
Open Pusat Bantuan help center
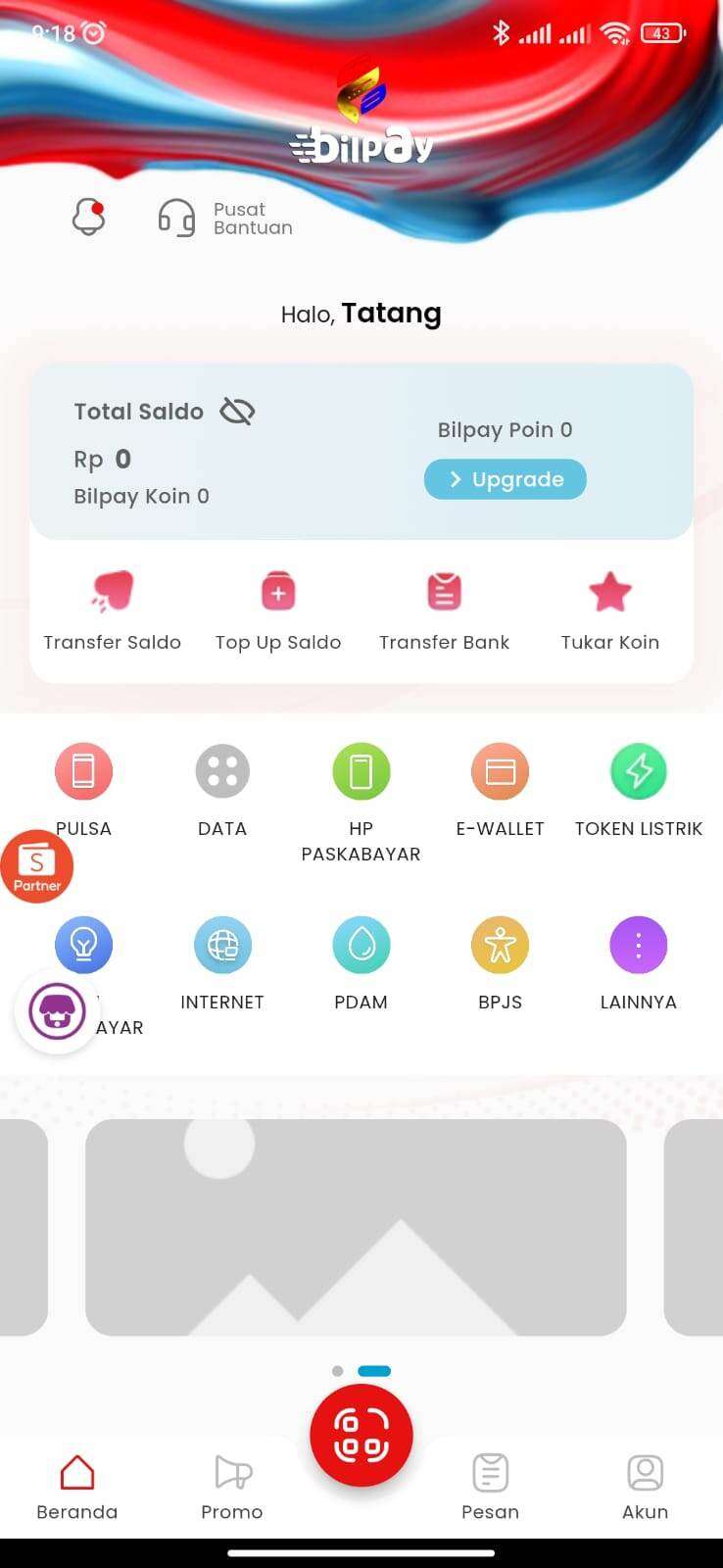tap(225, 218)
